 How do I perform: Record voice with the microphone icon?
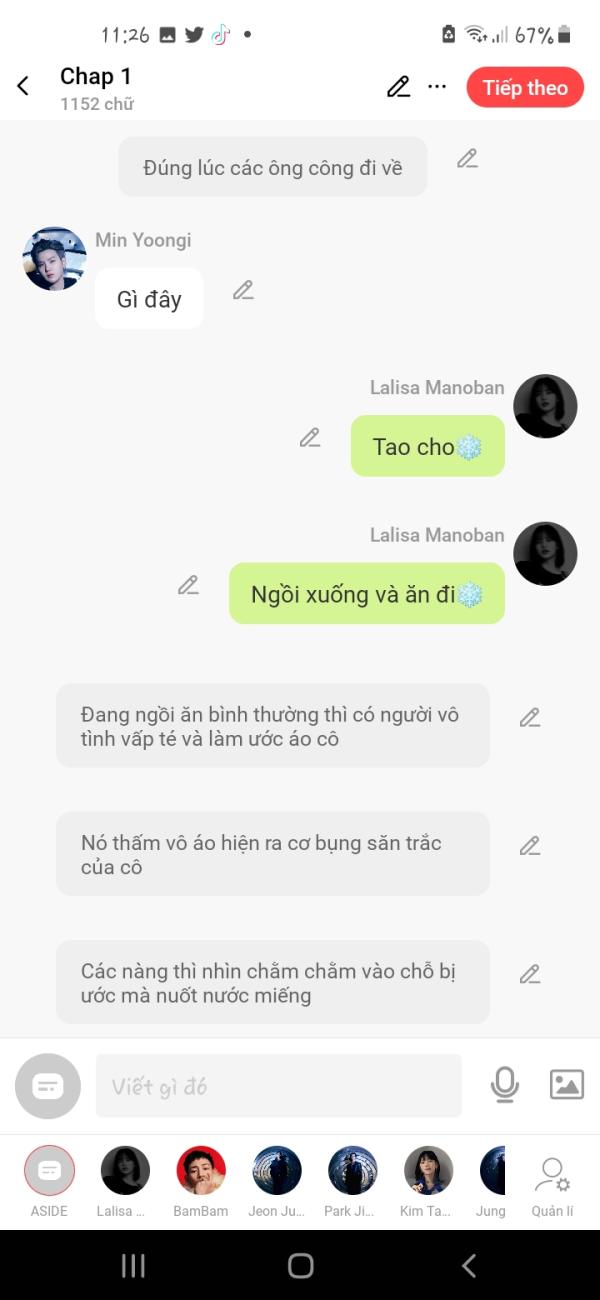tap(505, 1085)
